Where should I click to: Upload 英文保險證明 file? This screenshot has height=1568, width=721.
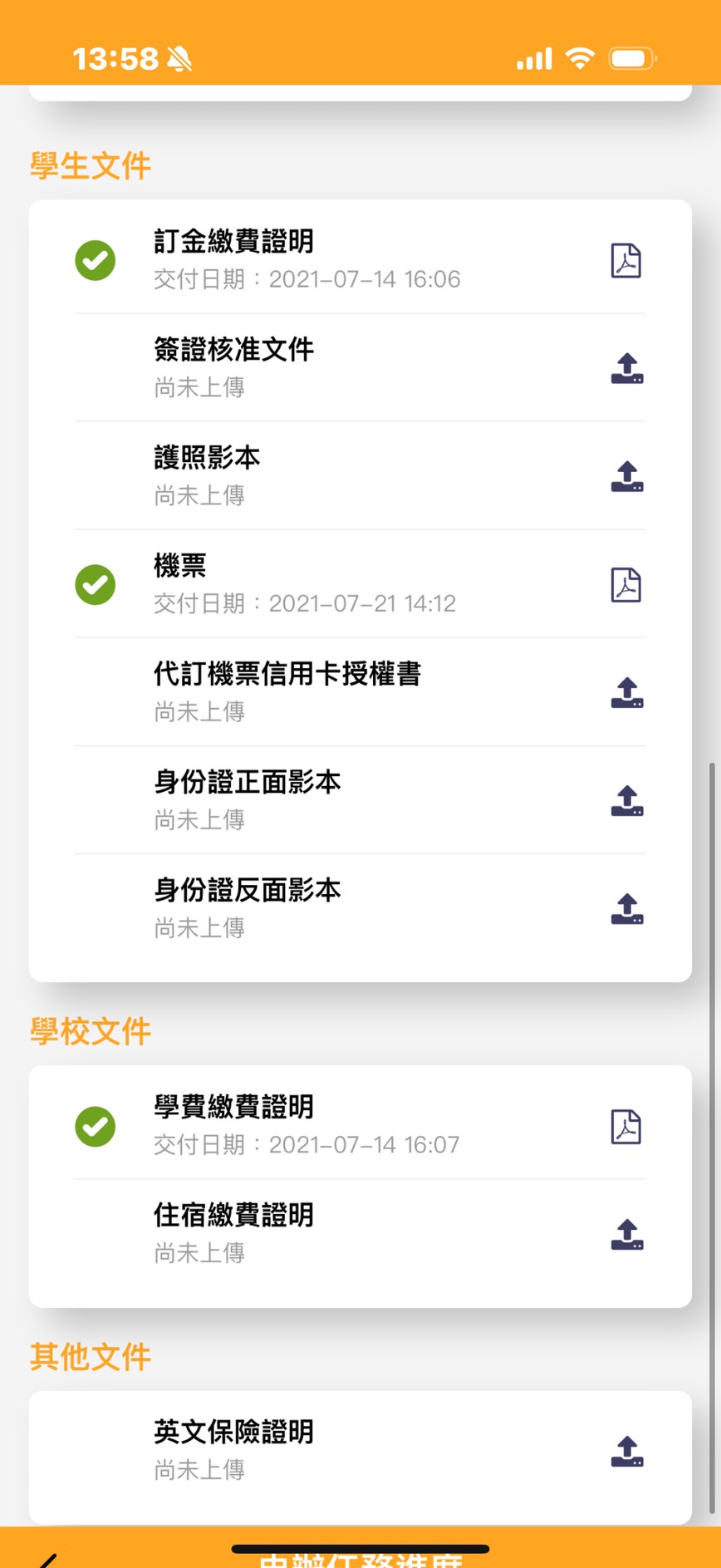click(x=627, y=1451)
